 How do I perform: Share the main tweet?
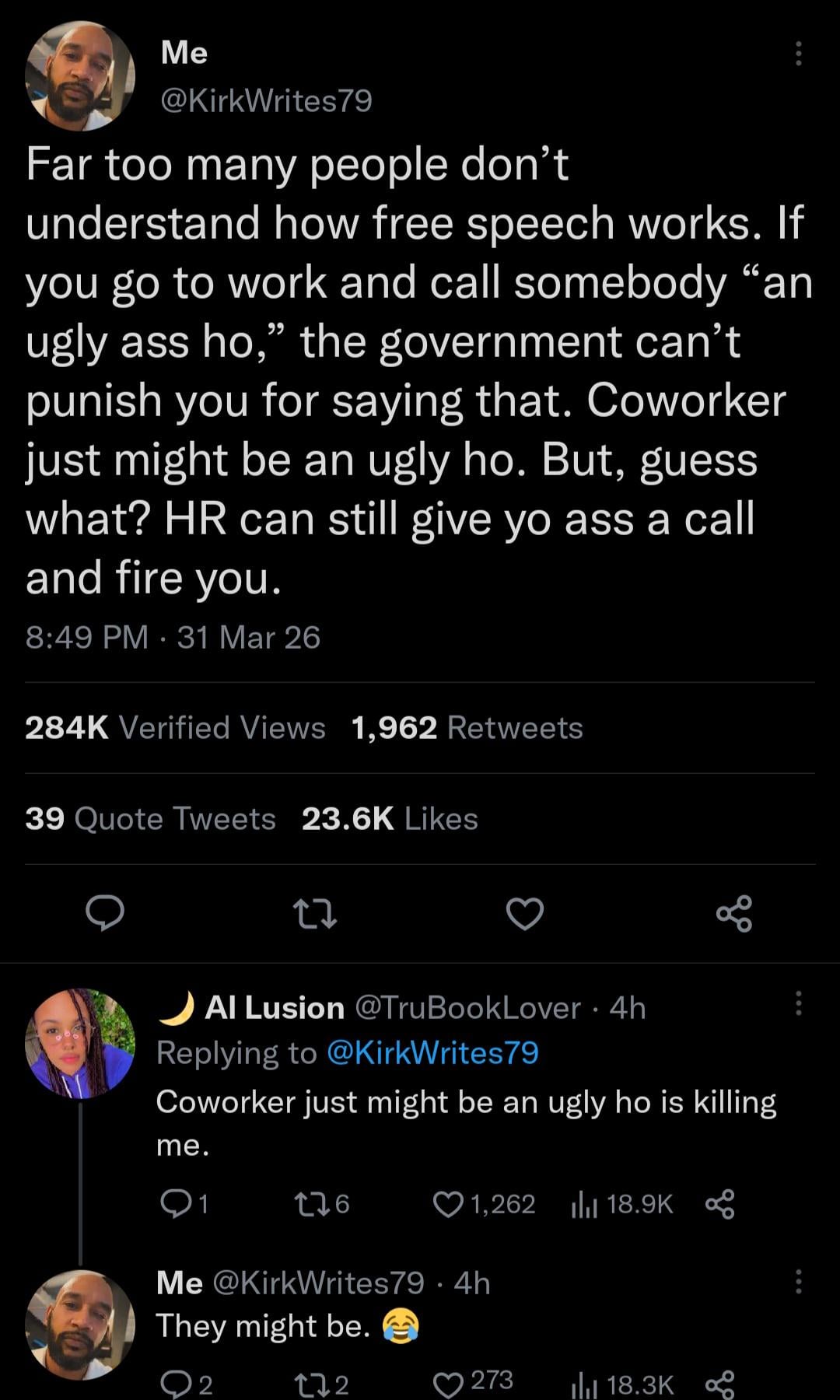pyautogui.click(x=734, y=913)
